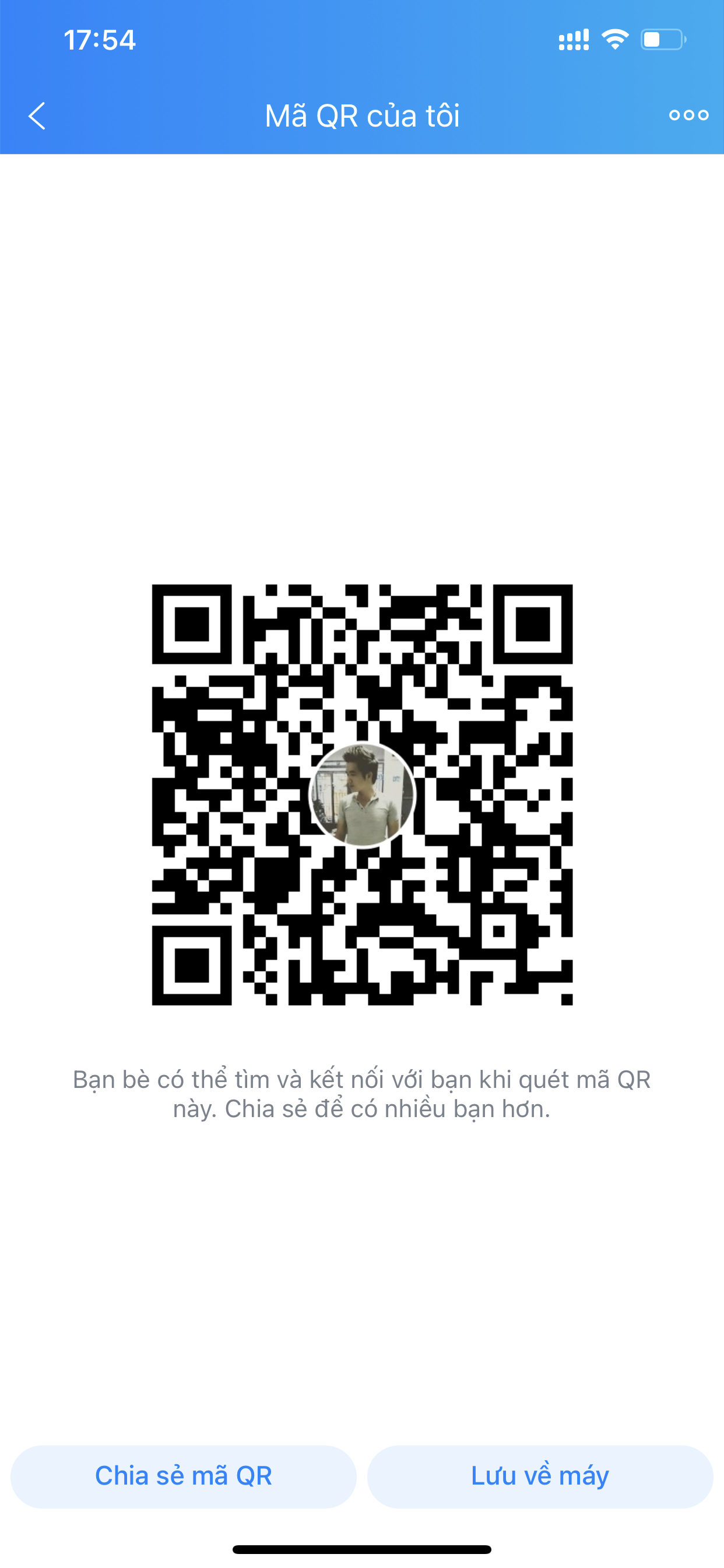Save the QR code with Lưu về máy
Image resolution: width=724 pixels, height=1568 pixels.
(x=540, y=1476)
